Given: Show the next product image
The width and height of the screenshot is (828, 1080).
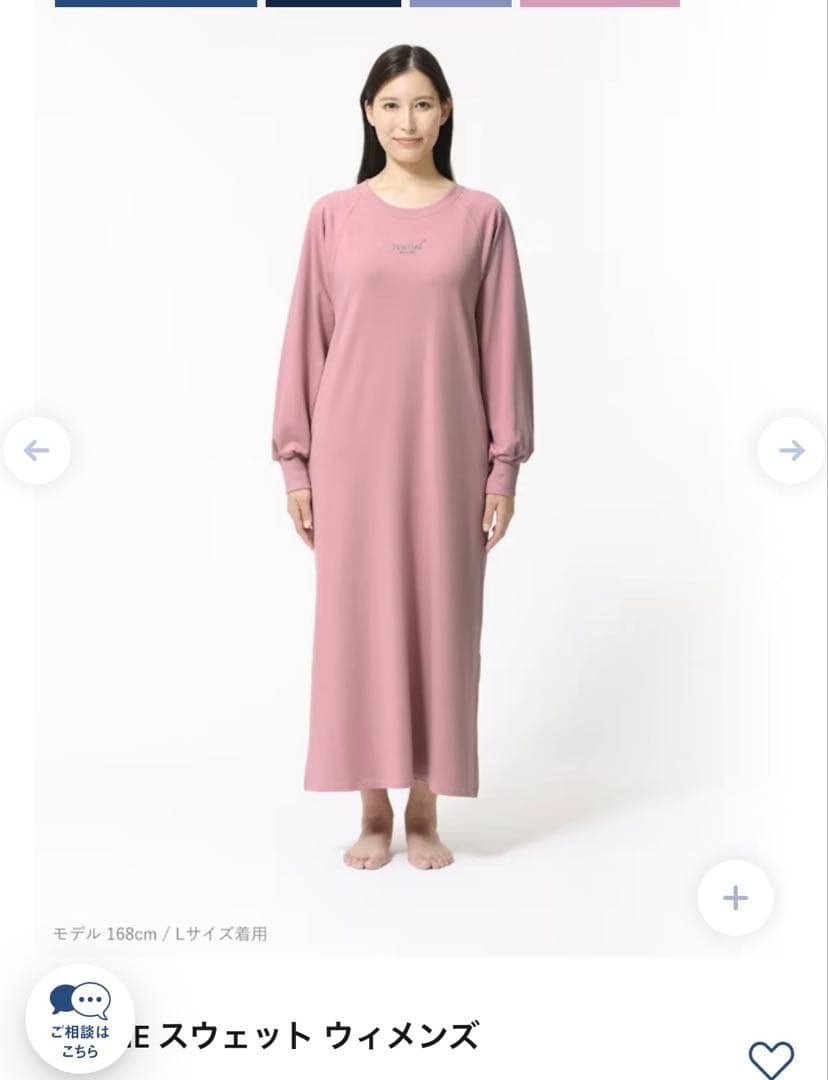Looking at the screenshot, I should [791, 451].
